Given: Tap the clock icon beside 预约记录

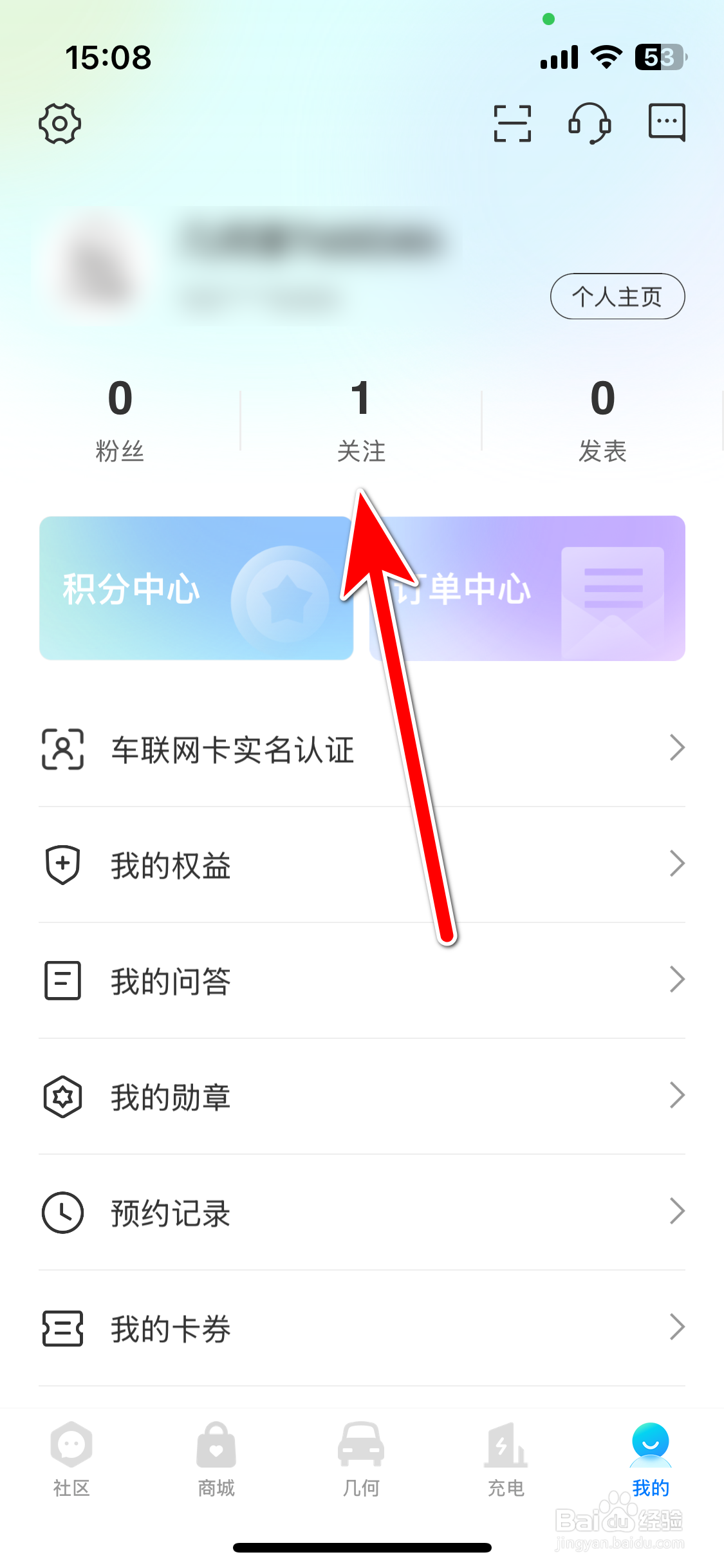Looking at the screenshot, I should point(62,1213).
